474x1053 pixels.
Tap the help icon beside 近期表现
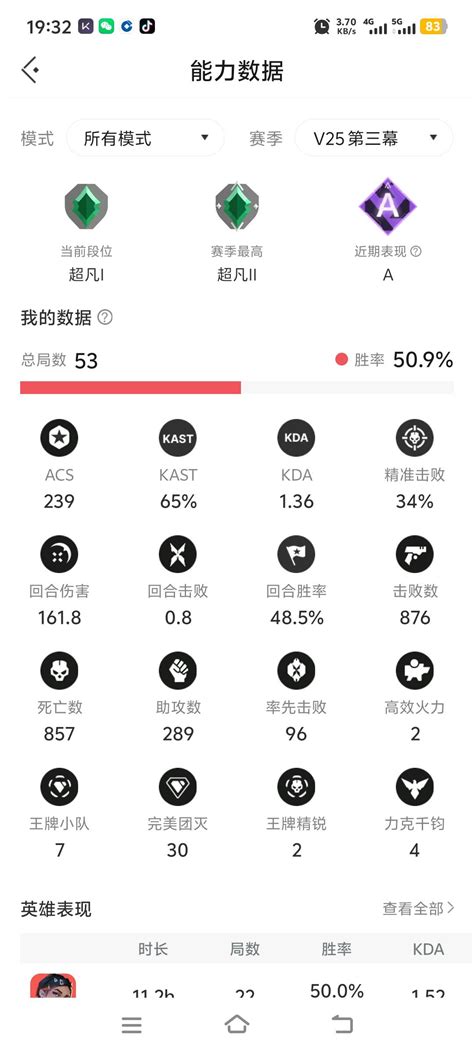click(416, 252)
